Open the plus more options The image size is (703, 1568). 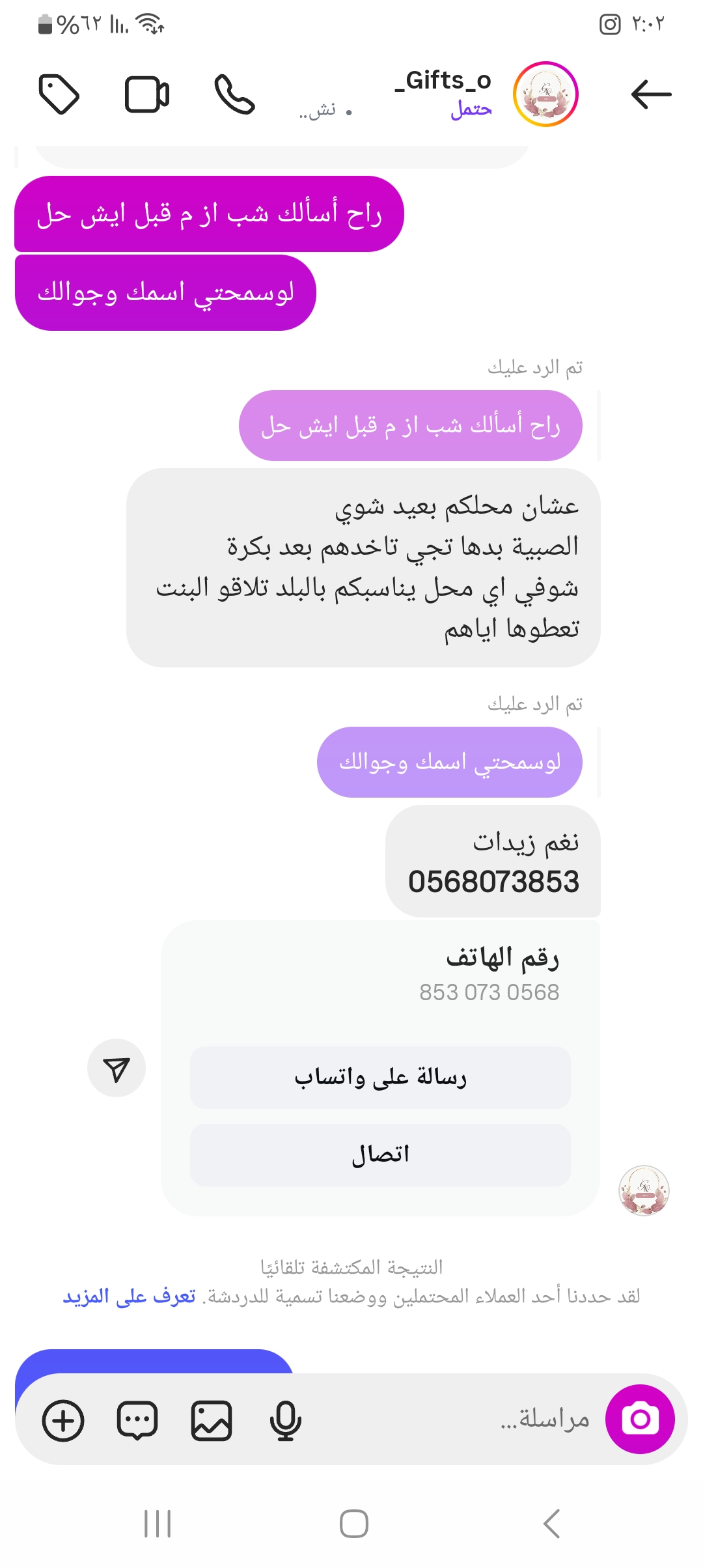pos(63,1420)
